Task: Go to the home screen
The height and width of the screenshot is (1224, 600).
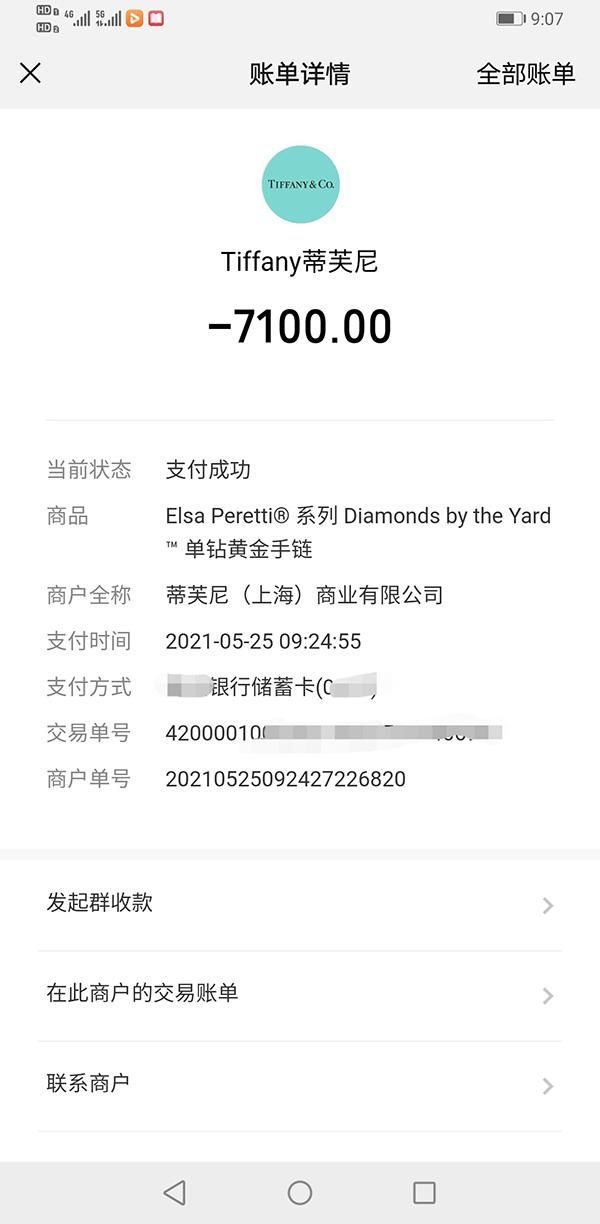Action: tap(300, 1192)
